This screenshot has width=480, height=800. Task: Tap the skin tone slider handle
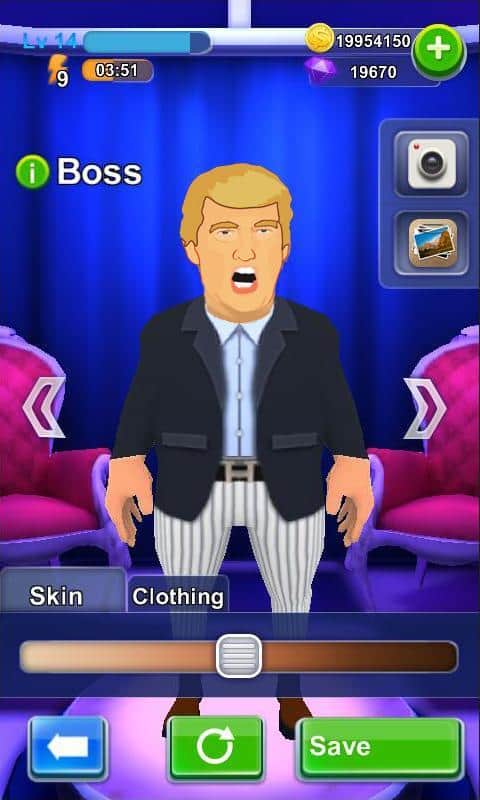pos(239,656)
